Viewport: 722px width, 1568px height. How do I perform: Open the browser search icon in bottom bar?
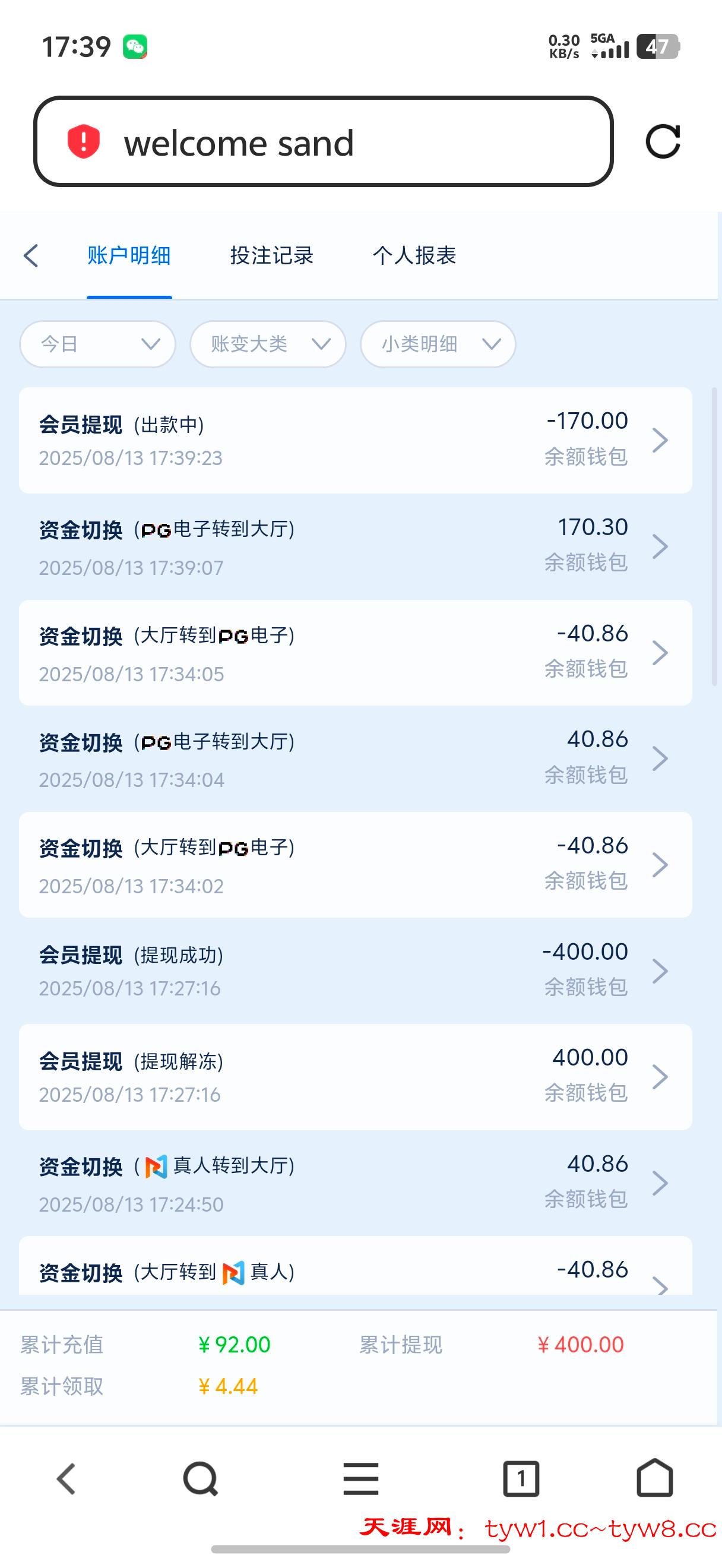tap(200, 1478)
